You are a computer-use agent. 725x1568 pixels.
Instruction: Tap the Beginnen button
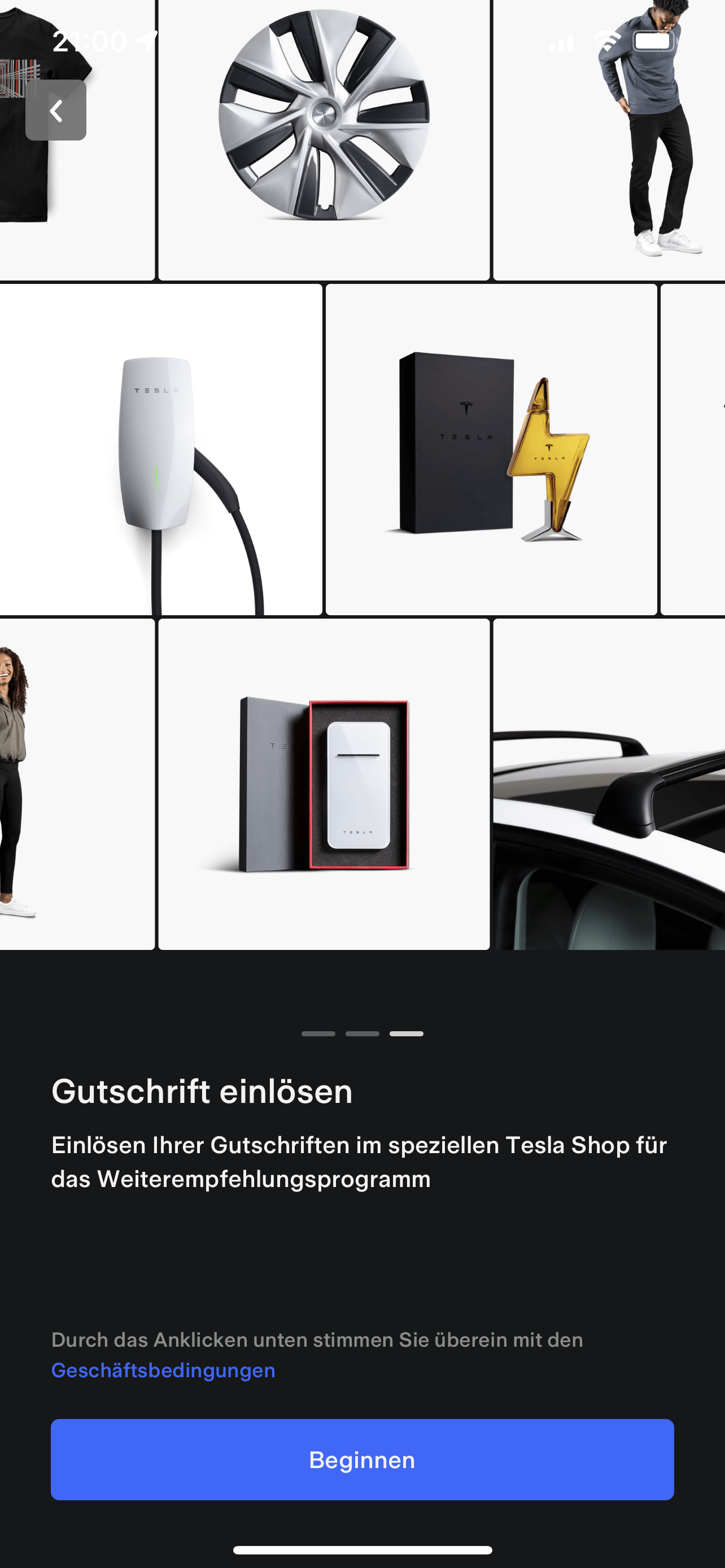[362, 1459]
